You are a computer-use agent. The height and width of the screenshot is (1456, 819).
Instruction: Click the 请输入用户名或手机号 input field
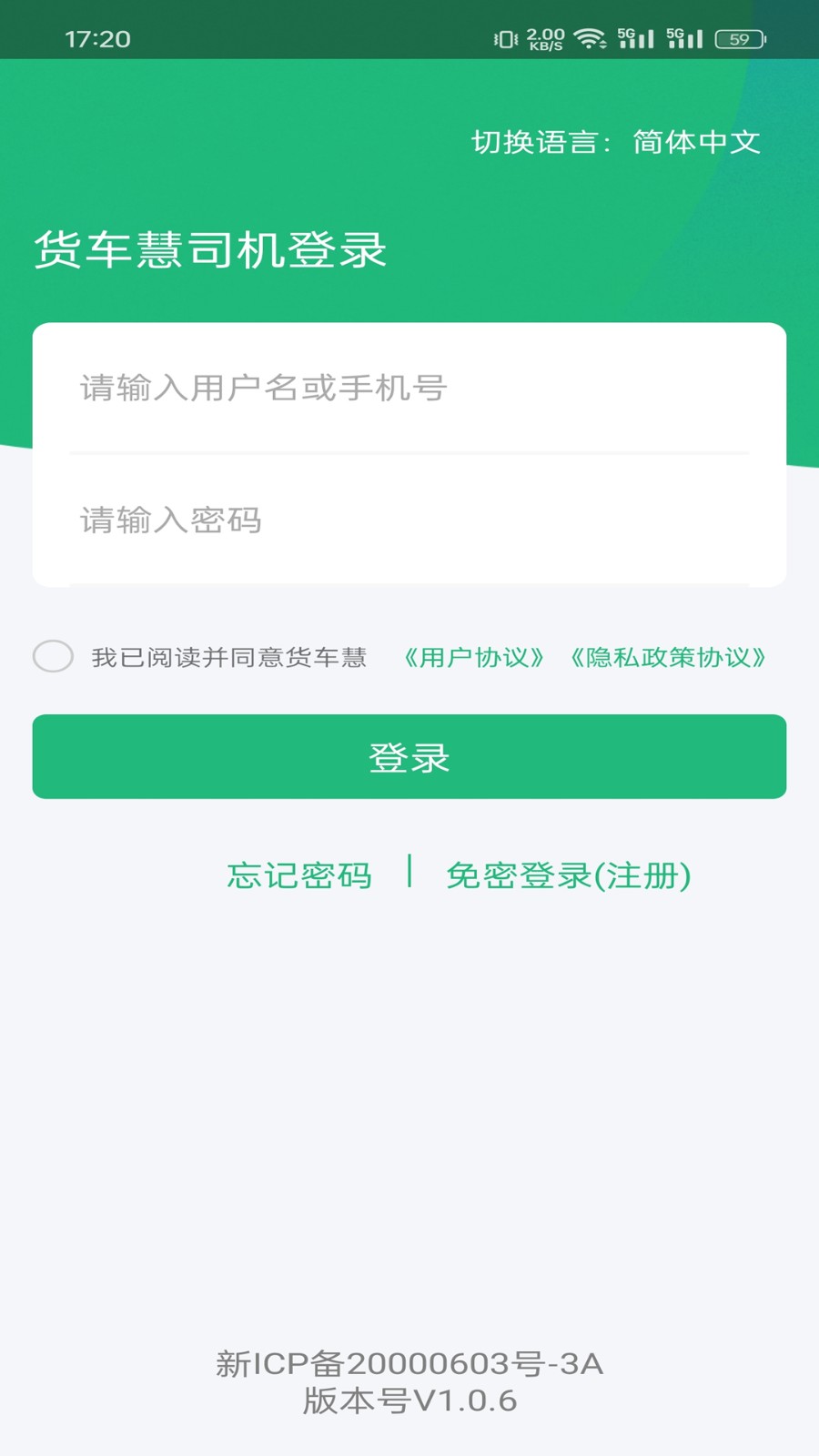pyautogui.click(x=409, y=389)
